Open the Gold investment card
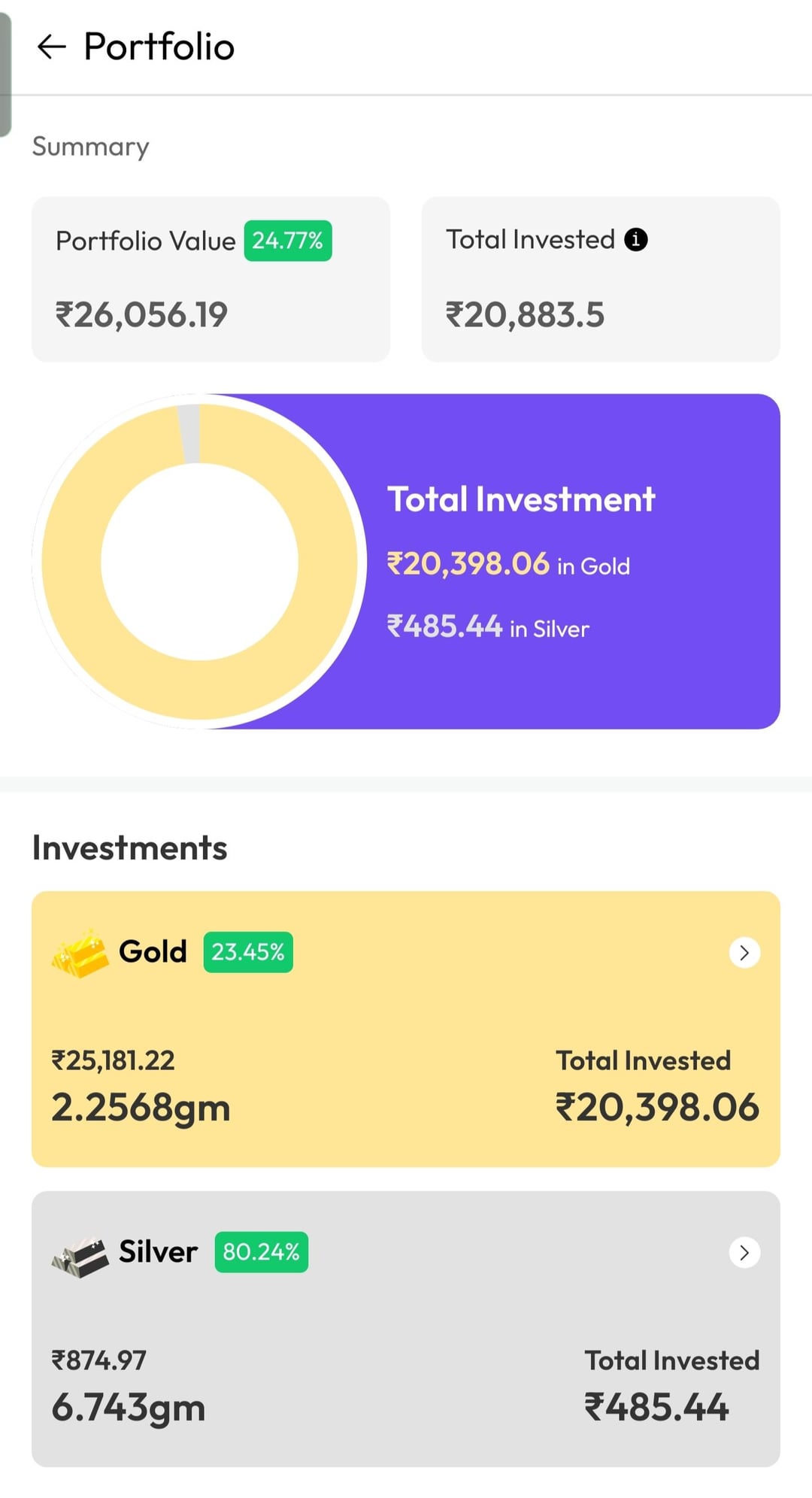Screen dimensions: 812x1498 pyautogui.click(x=406, y=1029)
